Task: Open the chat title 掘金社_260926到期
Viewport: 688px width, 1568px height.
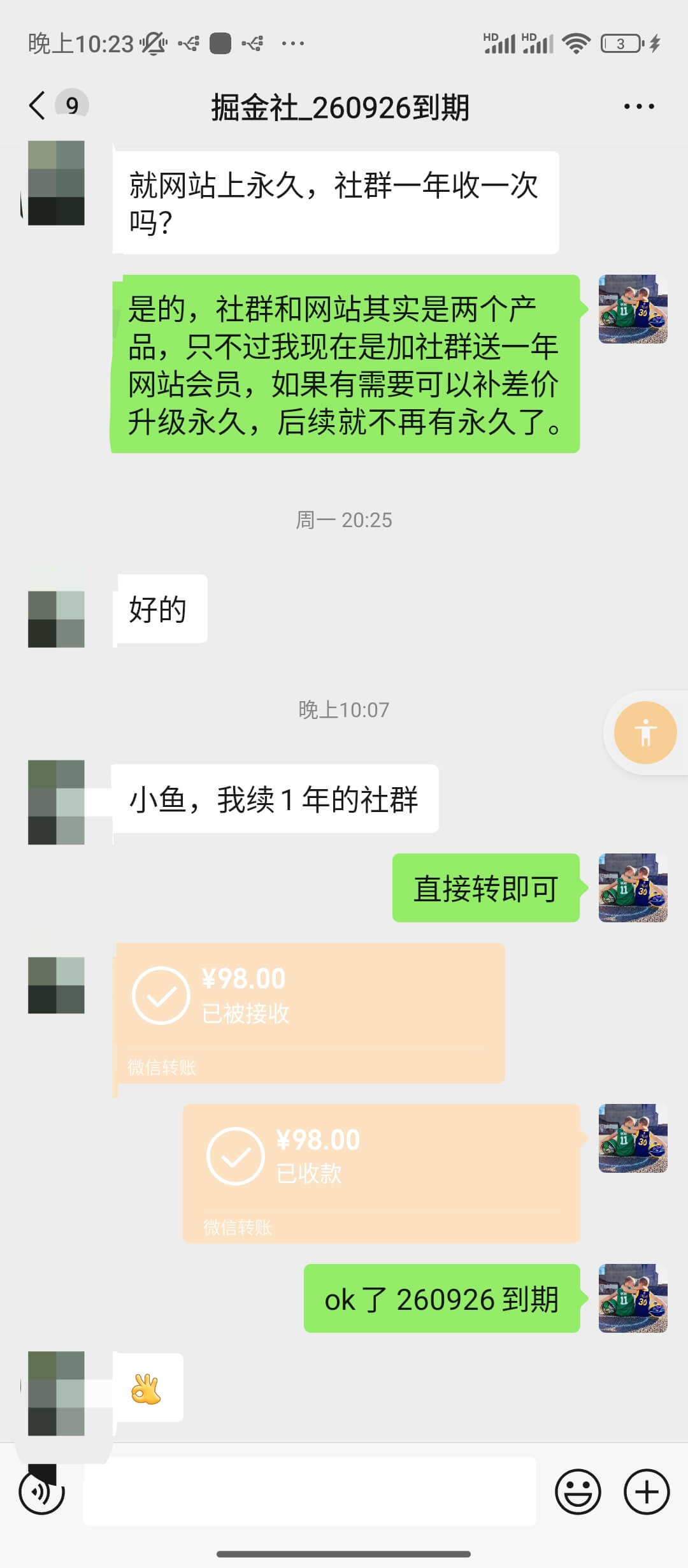Action: (x=344, y=106)
